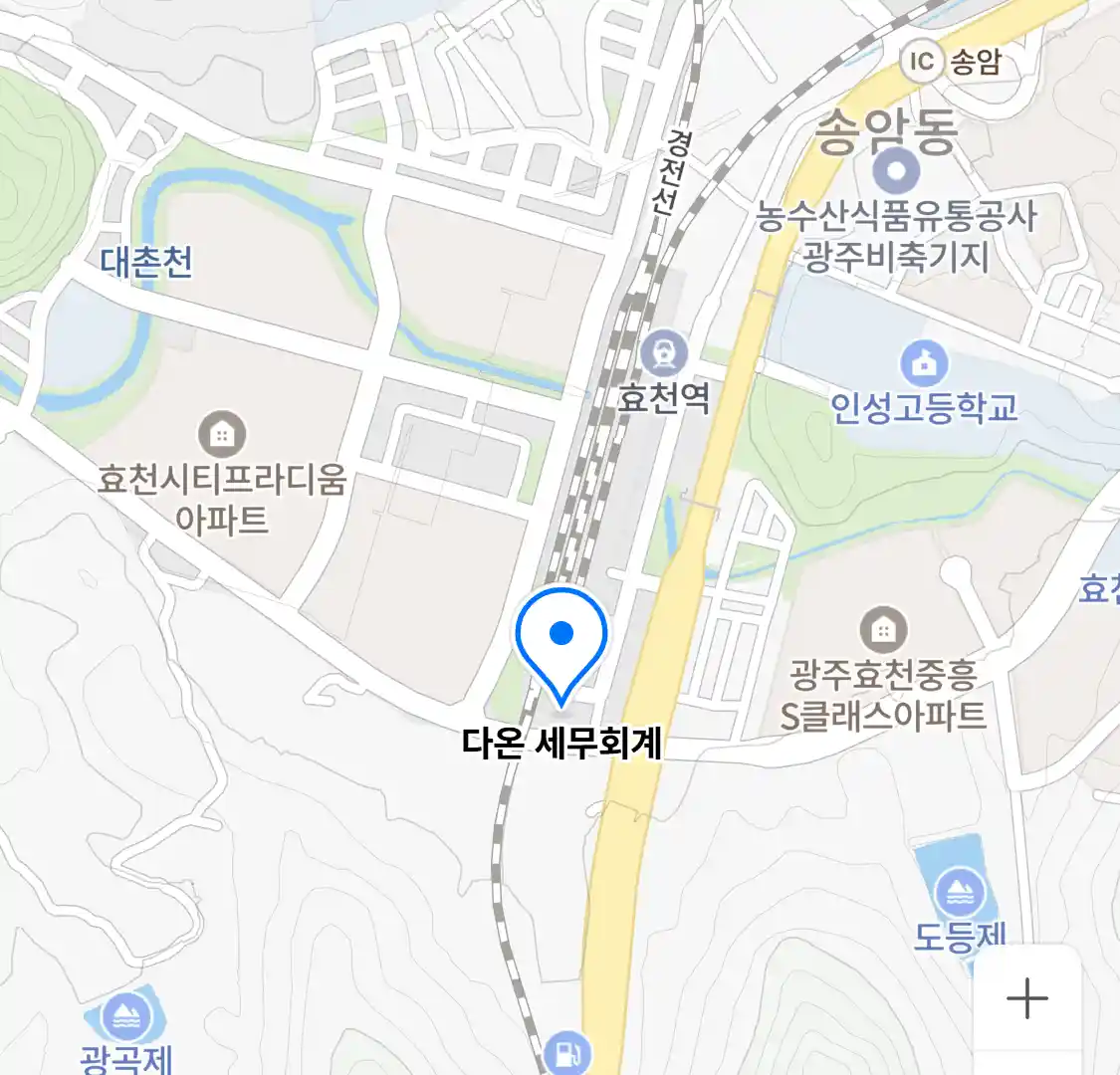Open the 도등제 reservoir marker
1120x1075 pixels.
(960, 893)
